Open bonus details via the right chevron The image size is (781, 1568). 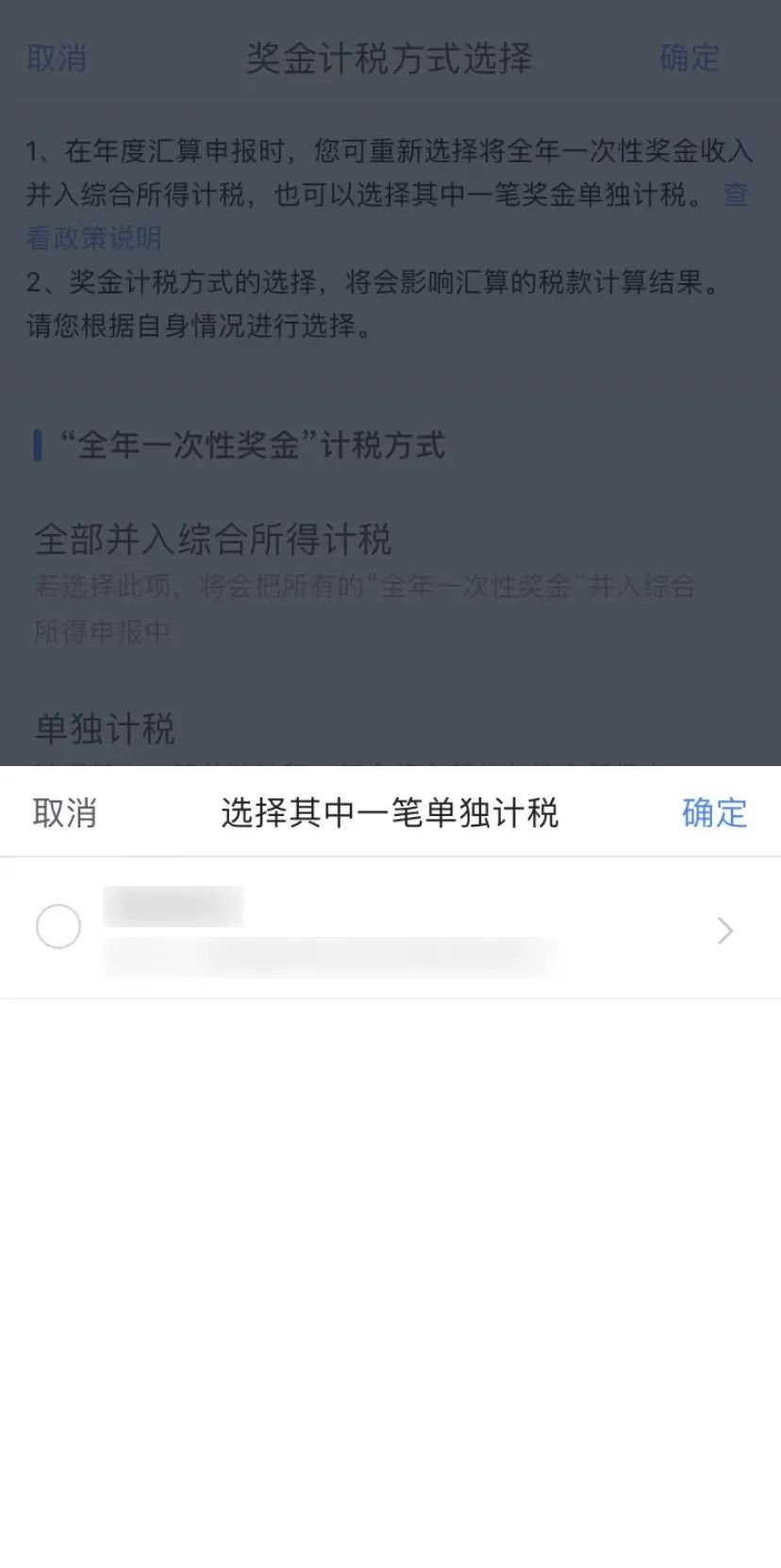click(724, 931)
